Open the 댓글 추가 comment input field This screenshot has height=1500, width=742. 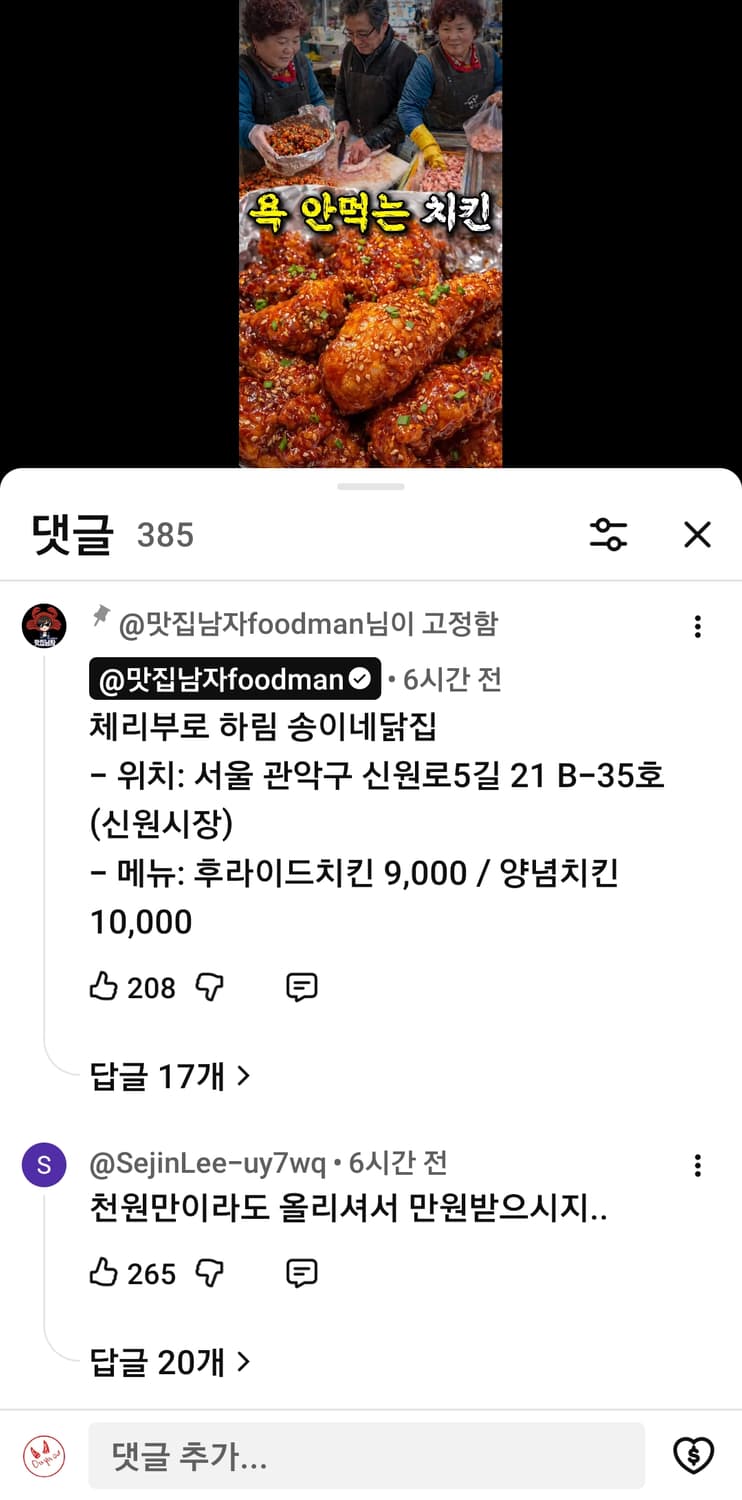(x=370, y=1457)
